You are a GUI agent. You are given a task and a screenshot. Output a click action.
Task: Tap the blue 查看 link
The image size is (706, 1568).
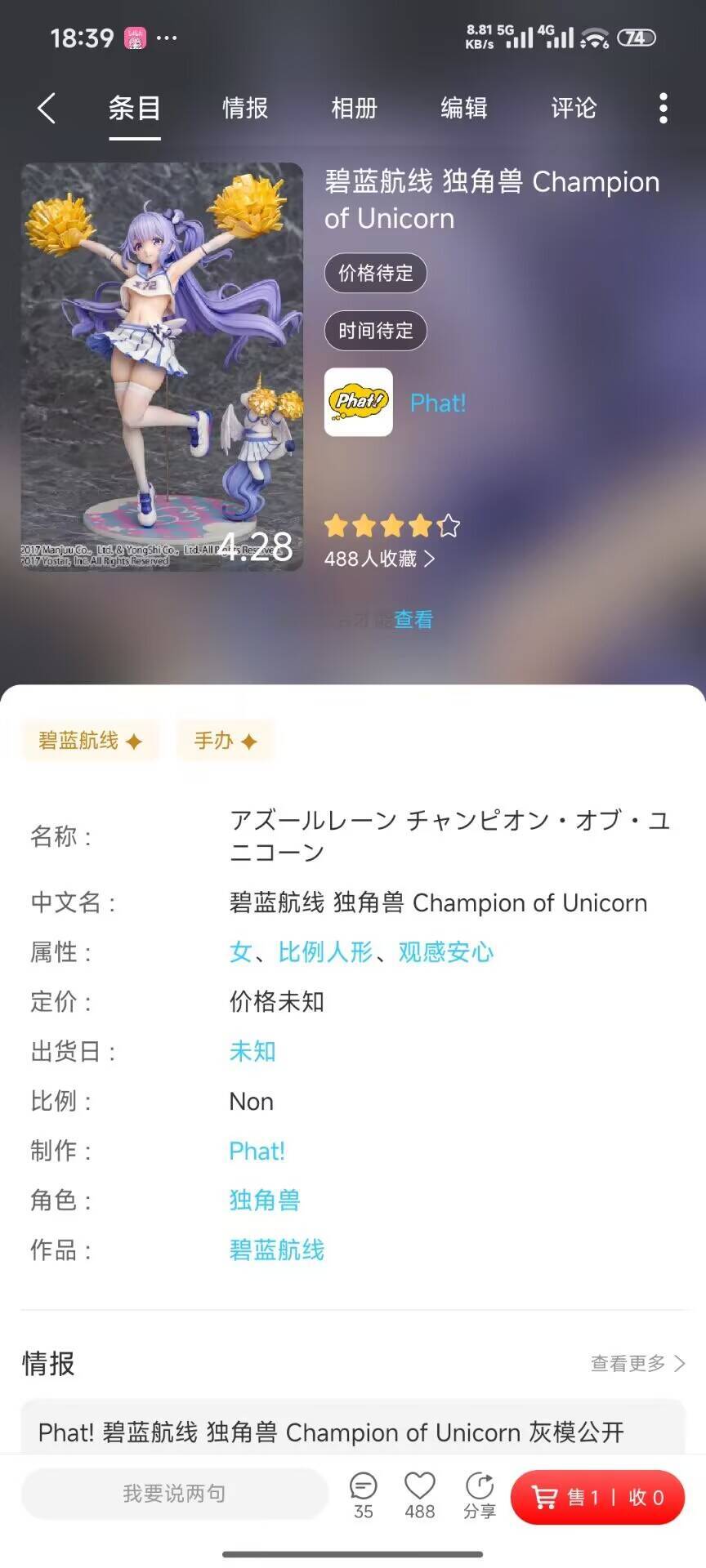pos(413,620)
